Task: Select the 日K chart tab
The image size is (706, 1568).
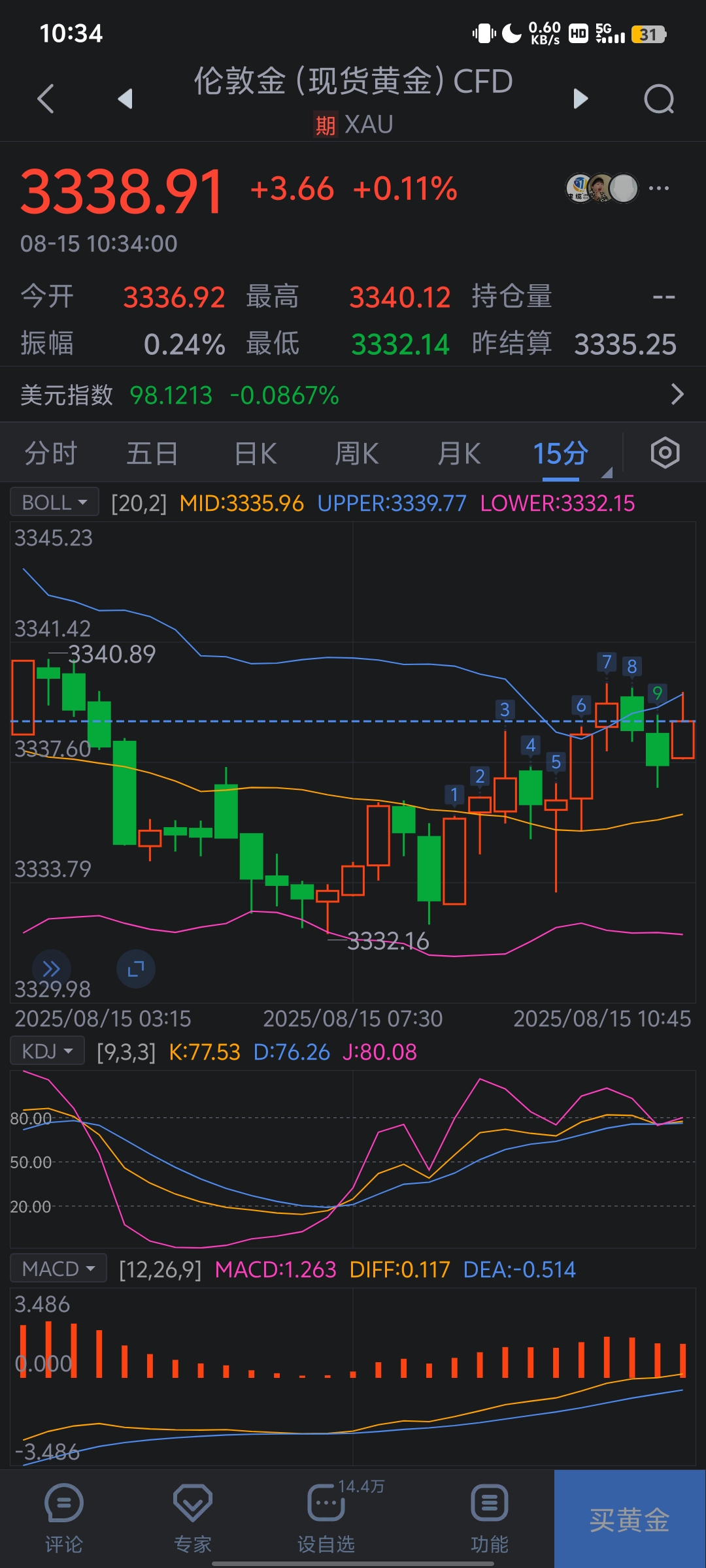Action: [x=255, y=453]
